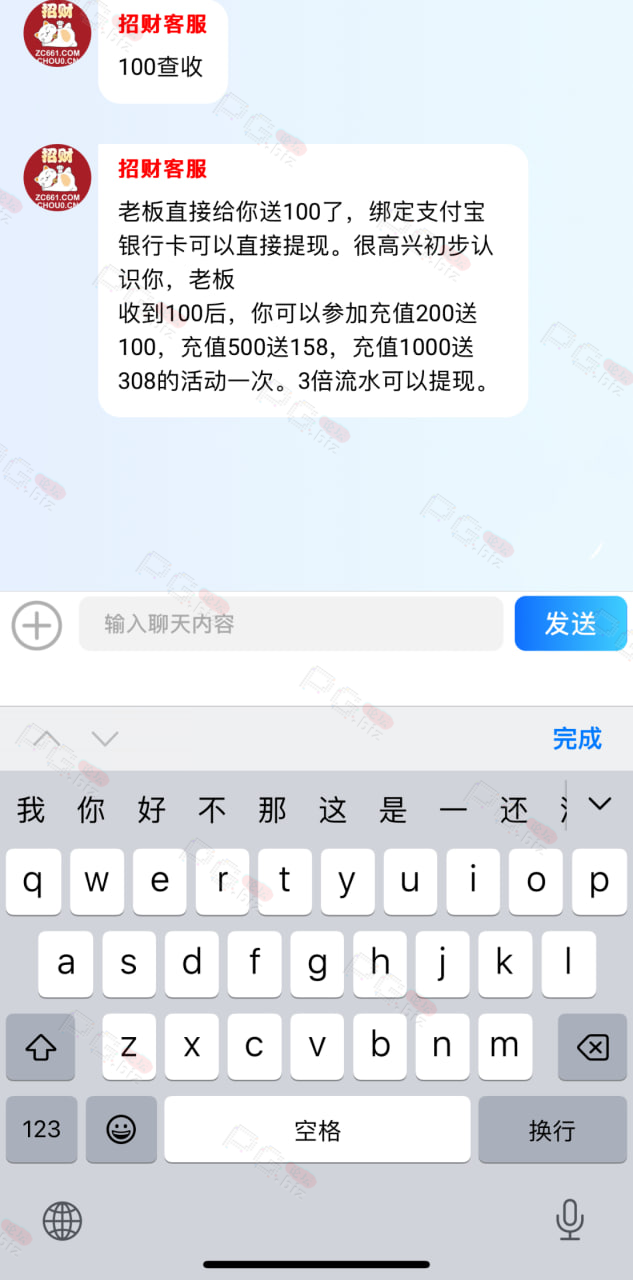Focus the chat message input field
Image resolution: width=633 pixels, height=1280 pixels.
[x=291, y=624]
